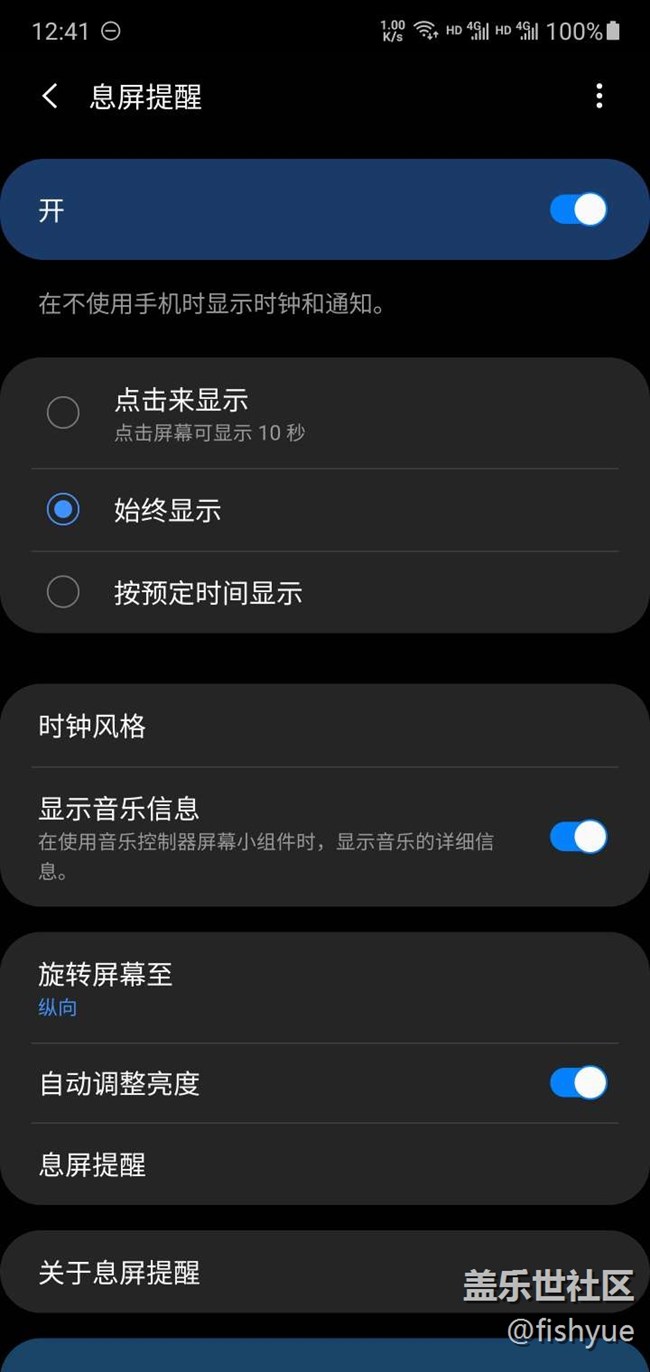Screen dimensions: 650x1372
Task: Open the three-dot overflow menu
Action: click(x=599, y=96)
